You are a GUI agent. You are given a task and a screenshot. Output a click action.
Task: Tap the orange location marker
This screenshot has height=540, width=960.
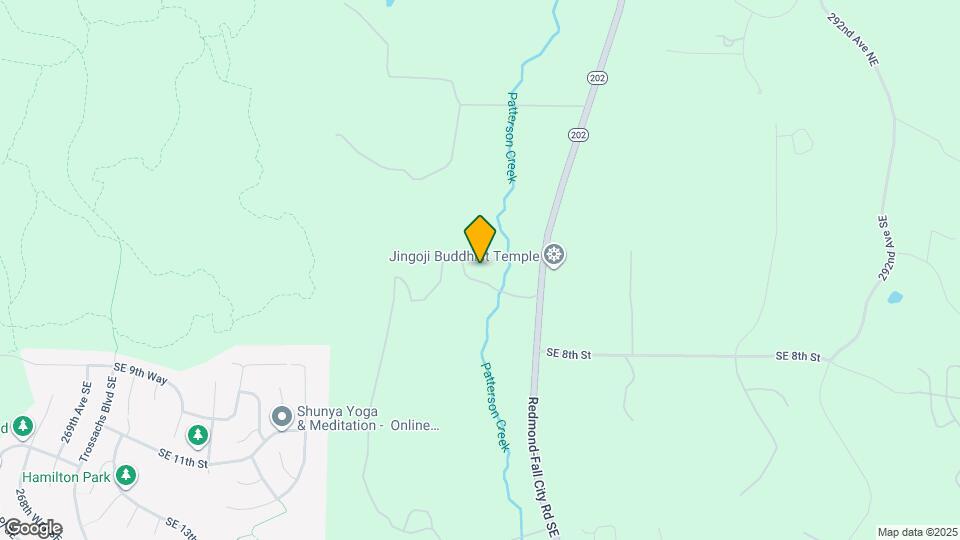point(480,238)
